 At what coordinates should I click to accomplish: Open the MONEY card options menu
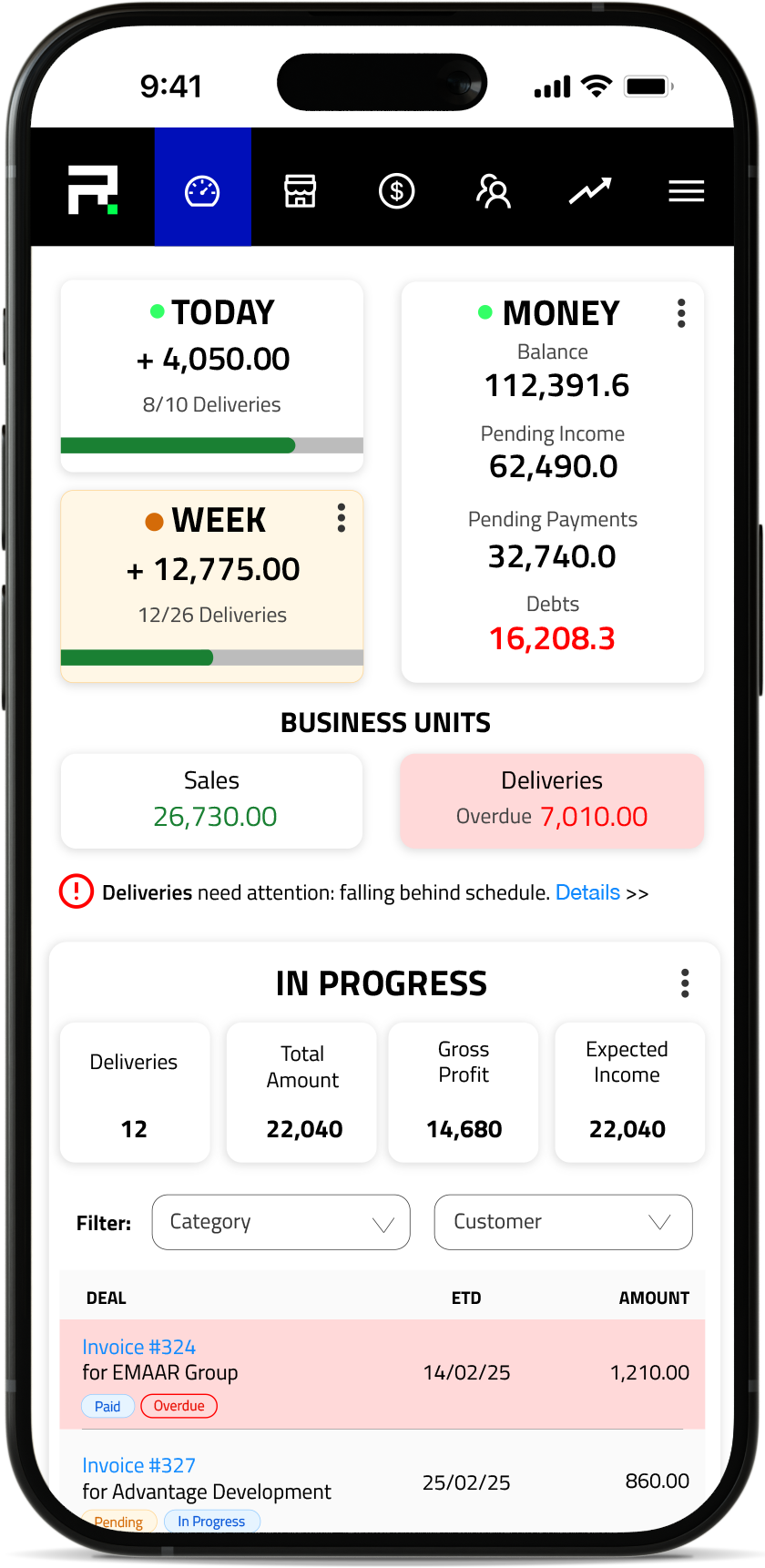point(681,313)
